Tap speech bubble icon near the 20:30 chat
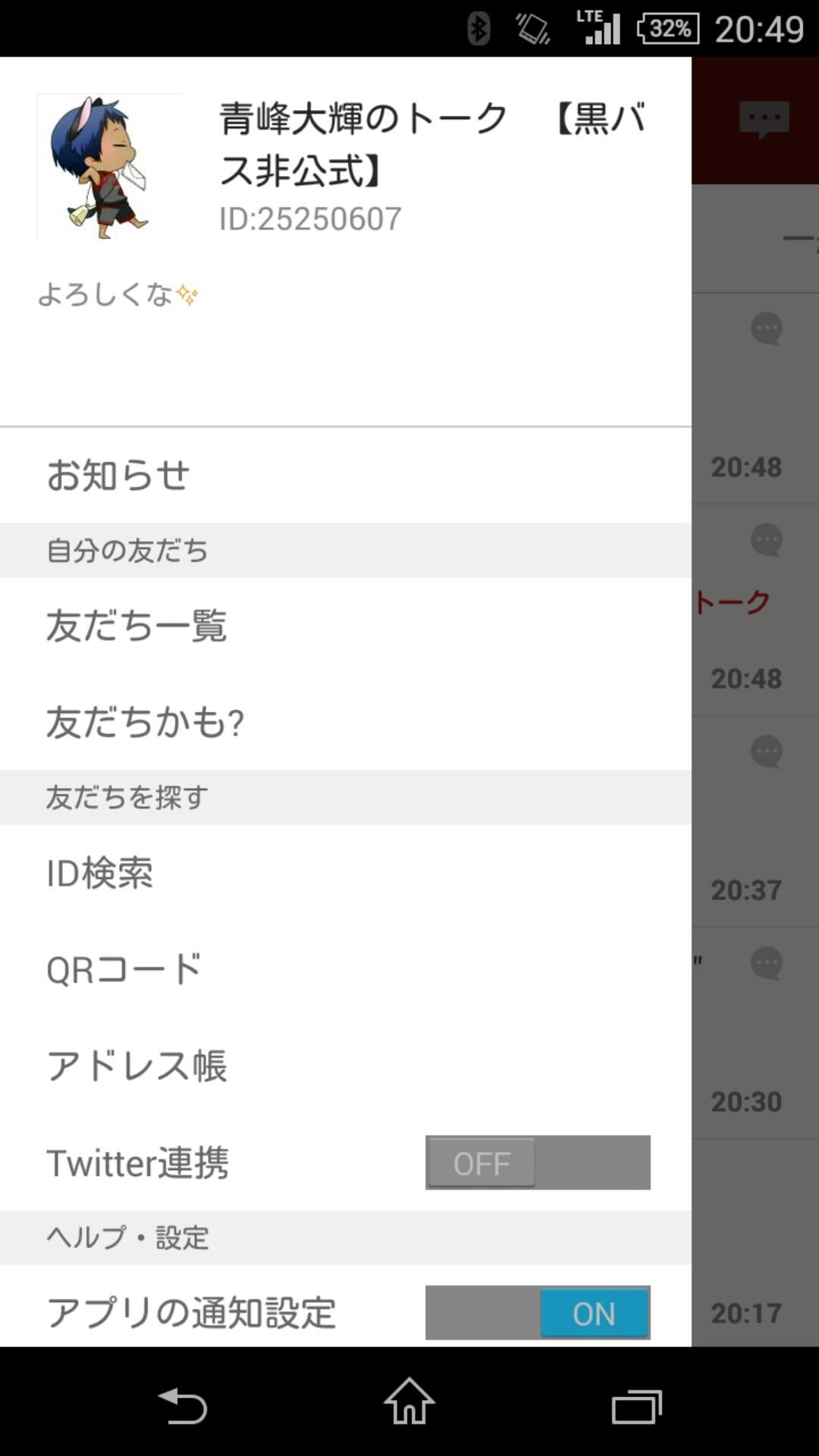This screenshot has height=1456, width=819. pyautogui.click(x=766, y=963)
